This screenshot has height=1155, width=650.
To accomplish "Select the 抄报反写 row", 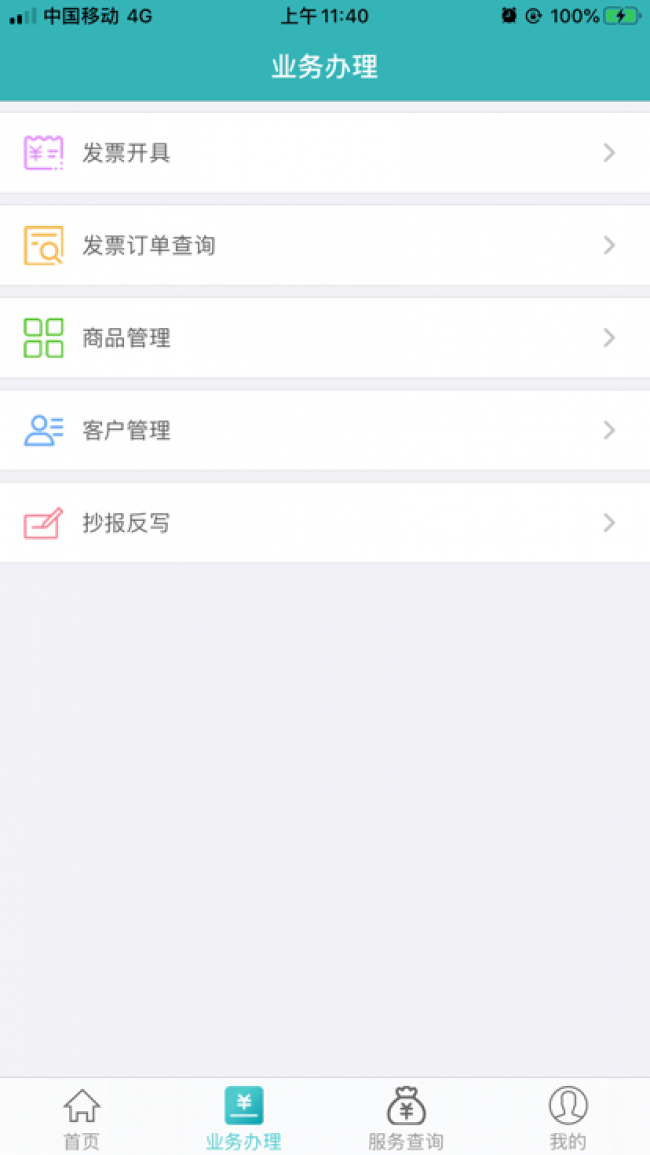I will click(x=325, y=523).
